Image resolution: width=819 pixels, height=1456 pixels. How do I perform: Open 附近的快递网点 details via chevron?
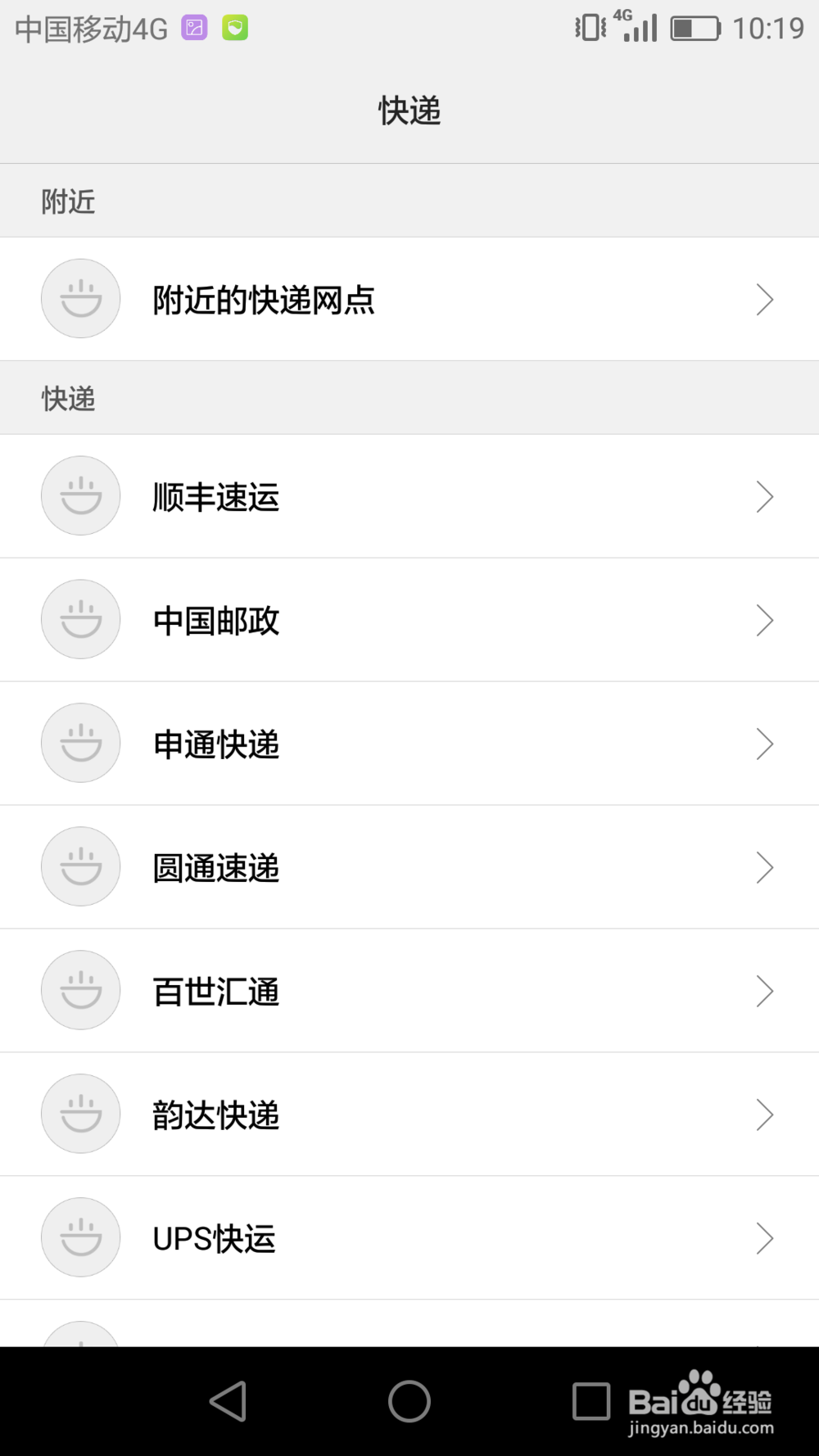coord(764,299)
